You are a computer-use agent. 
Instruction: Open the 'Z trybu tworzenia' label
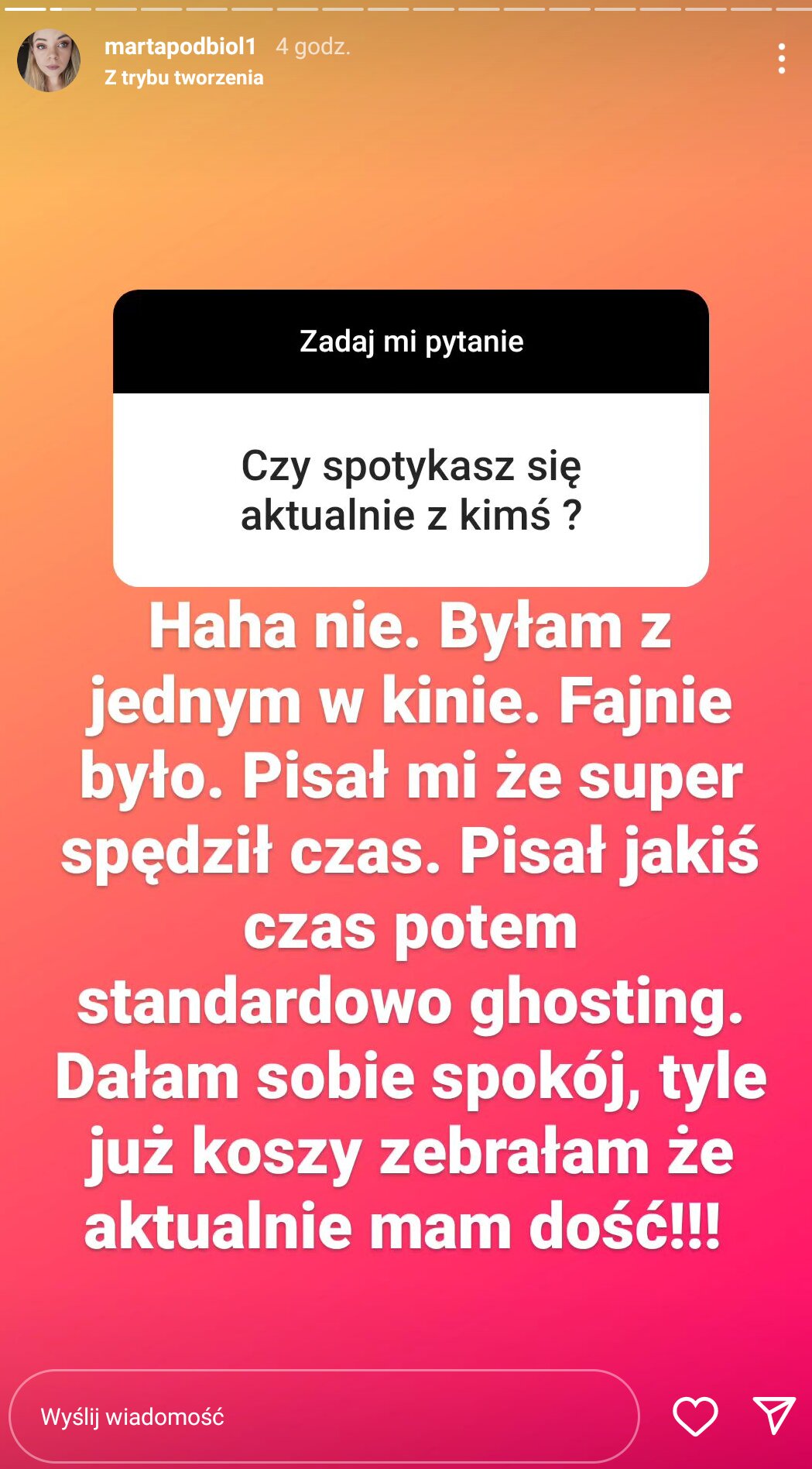coord(184,77)
